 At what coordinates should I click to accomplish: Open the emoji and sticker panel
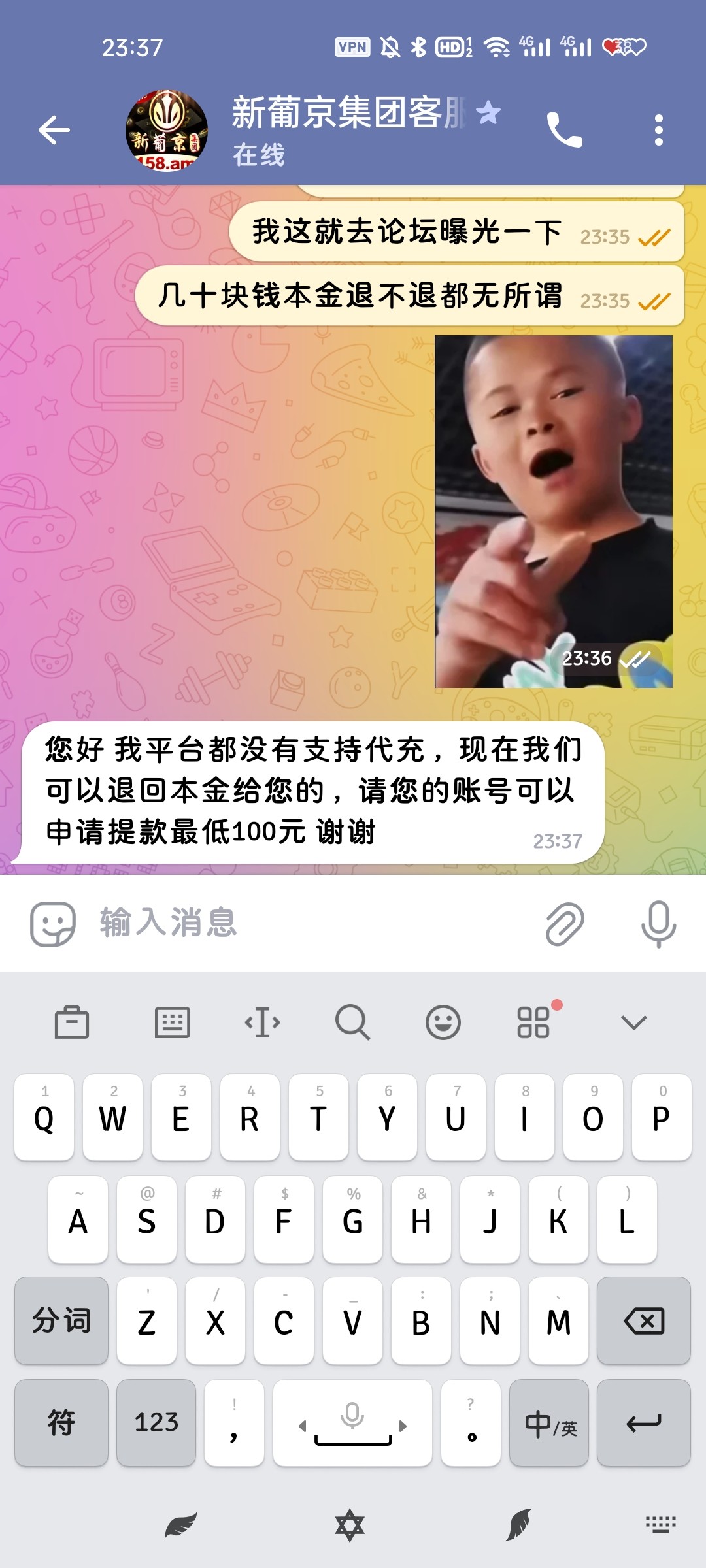point(53,923)
